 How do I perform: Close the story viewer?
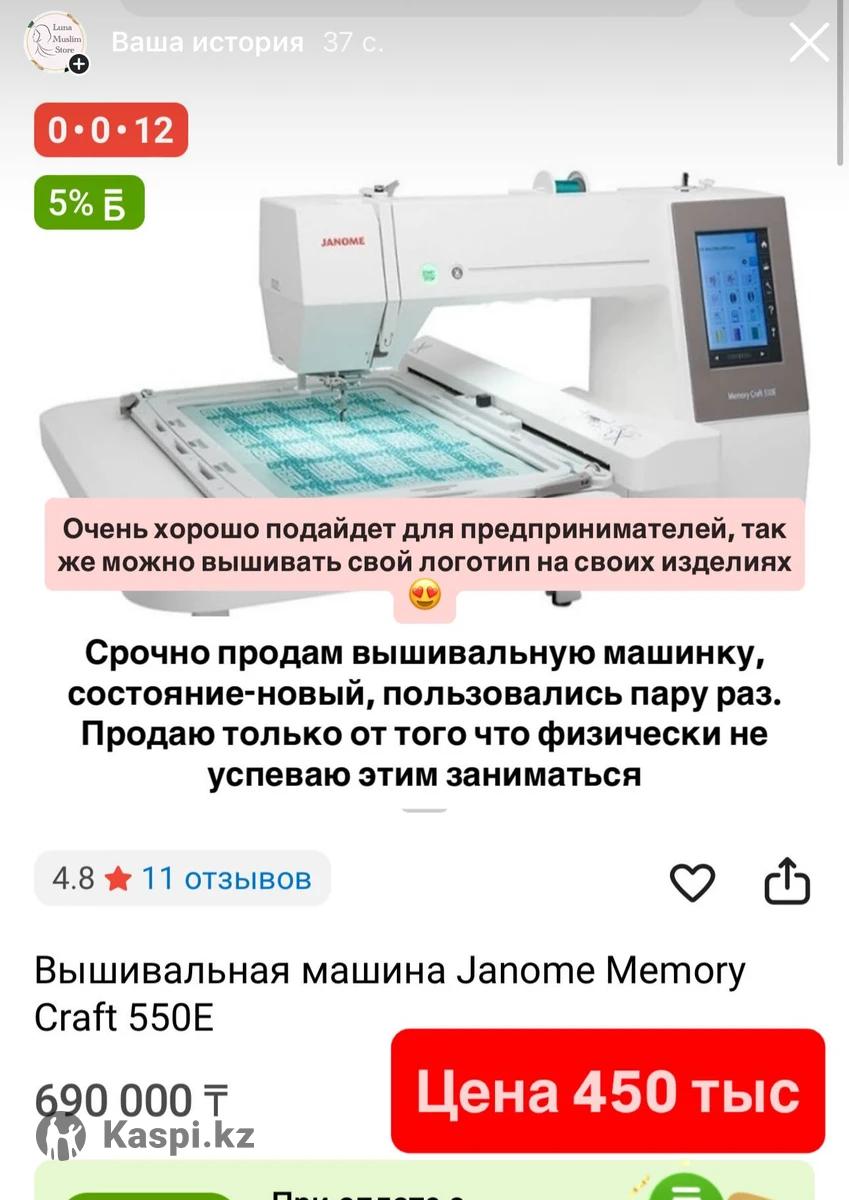tap(808, 43)
